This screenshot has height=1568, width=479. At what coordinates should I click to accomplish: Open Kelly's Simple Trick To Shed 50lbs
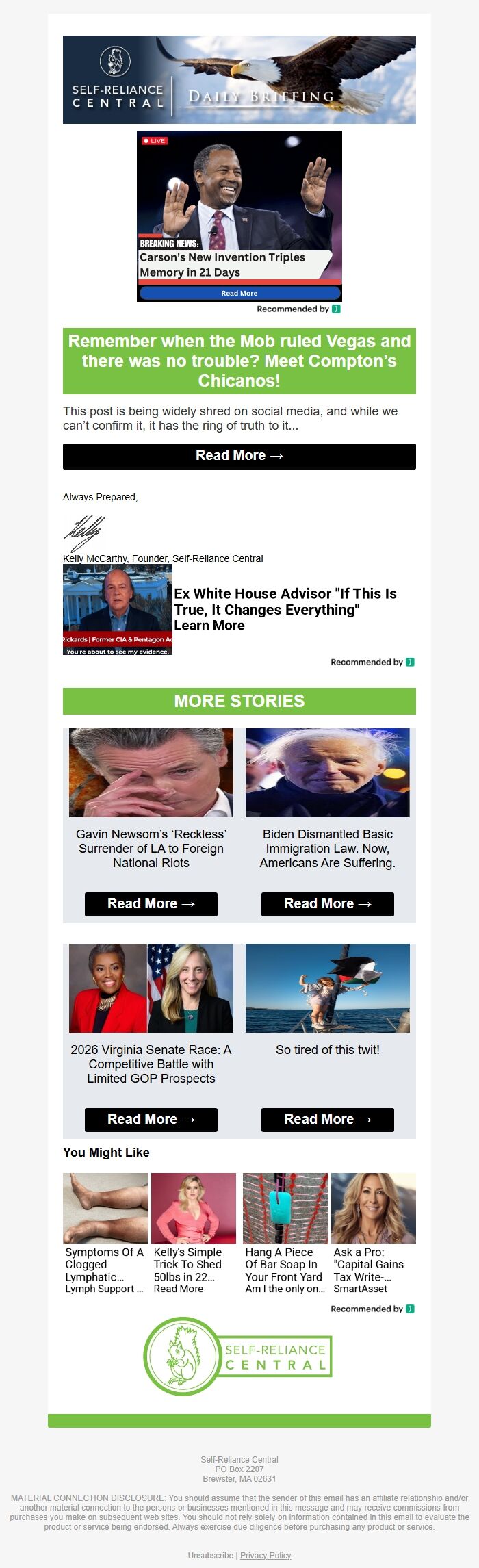pyautogui.click(x=193, y=1233)
